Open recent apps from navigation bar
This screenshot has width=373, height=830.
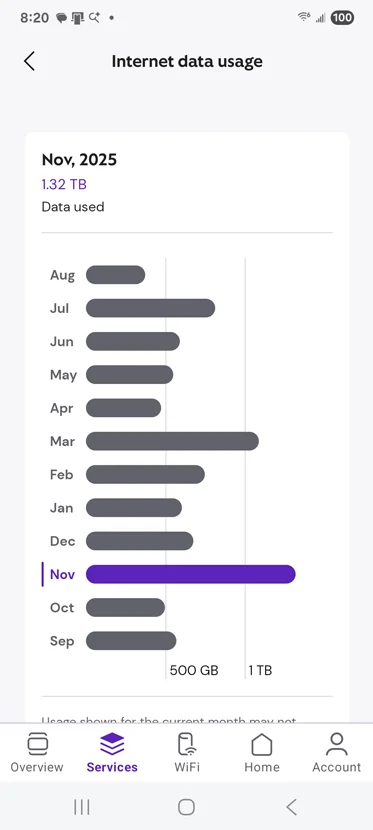click(81, 807)
